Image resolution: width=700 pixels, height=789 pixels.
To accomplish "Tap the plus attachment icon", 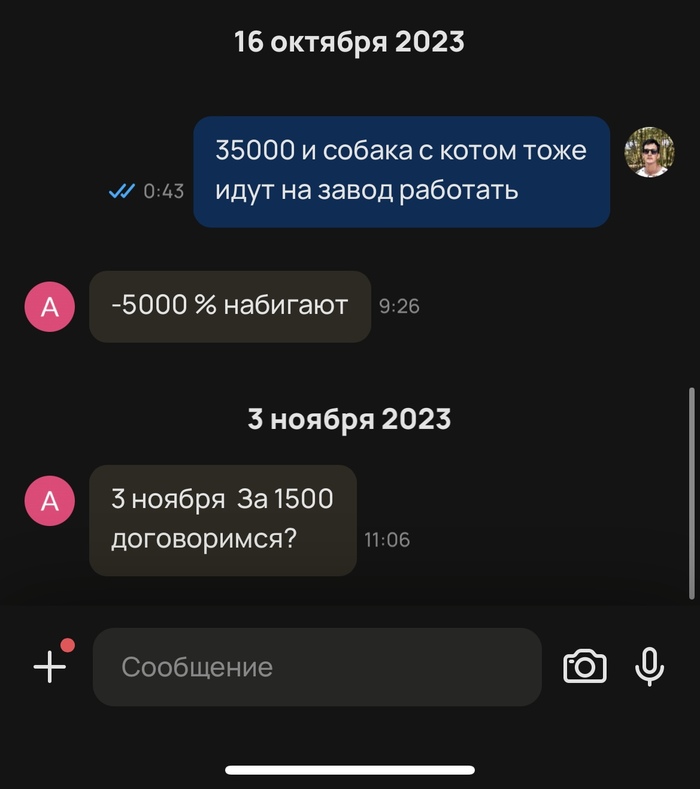I will coord(49,666).
